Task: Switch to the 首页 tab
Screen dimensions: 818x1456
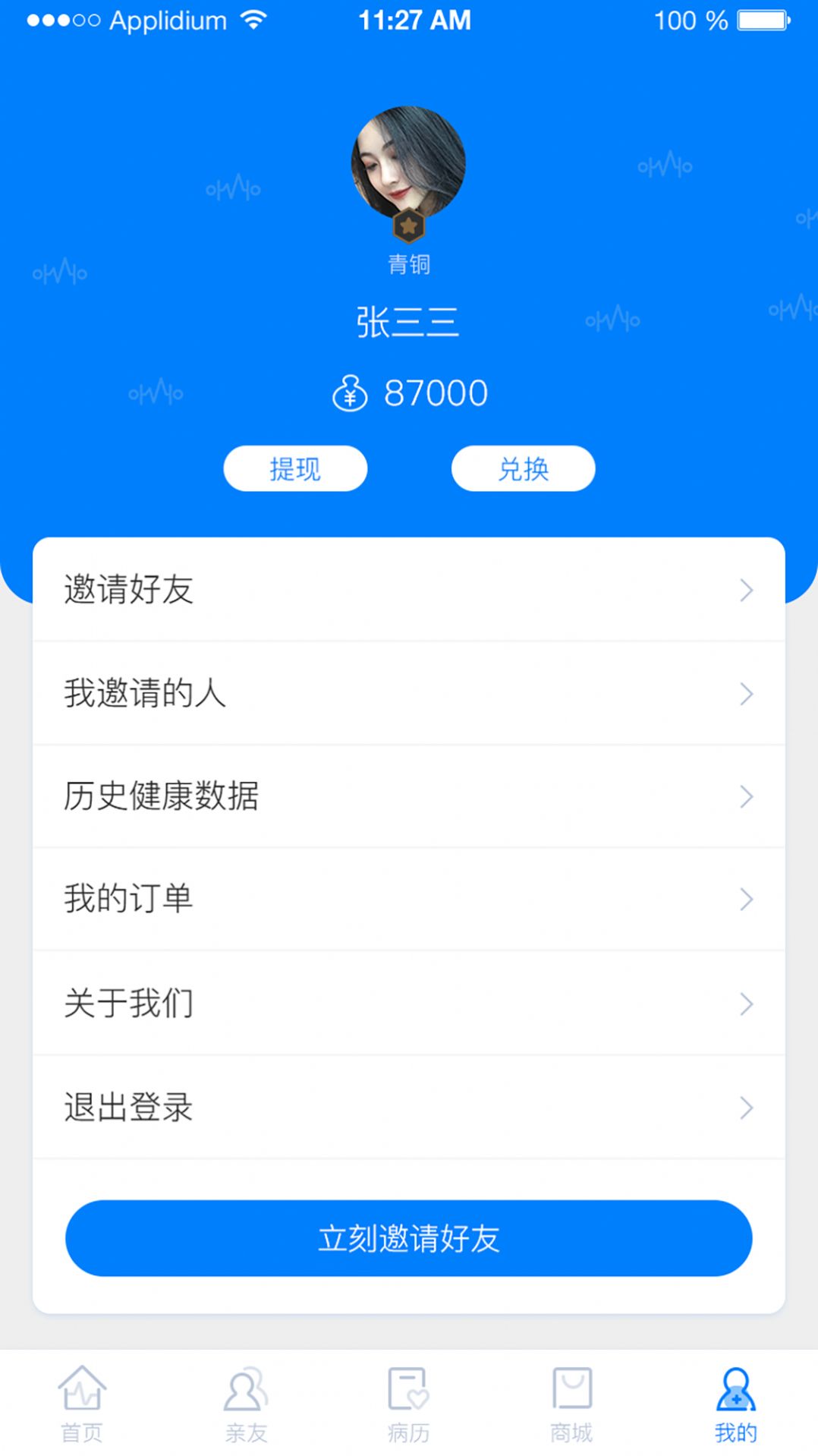Action: (82, 1404)
